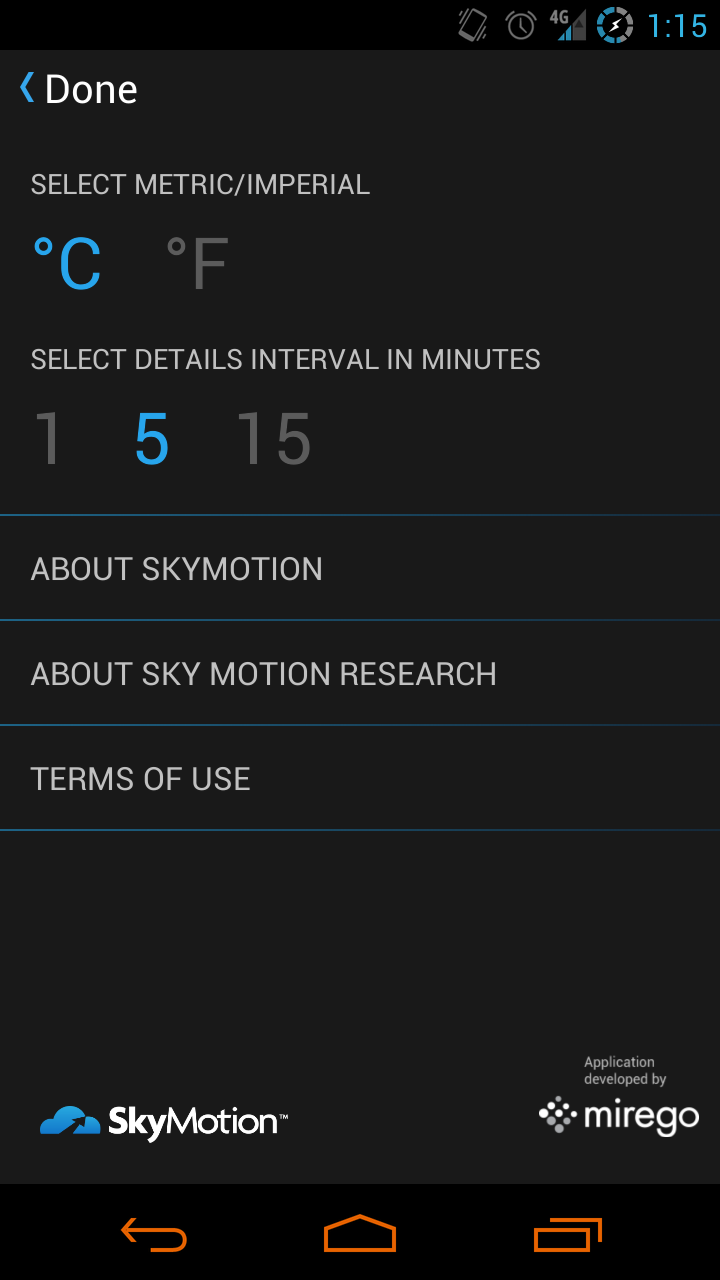The image size is (720, 1280).
Task: Choose the 5-minute details interval
Action: coord(152,439)
